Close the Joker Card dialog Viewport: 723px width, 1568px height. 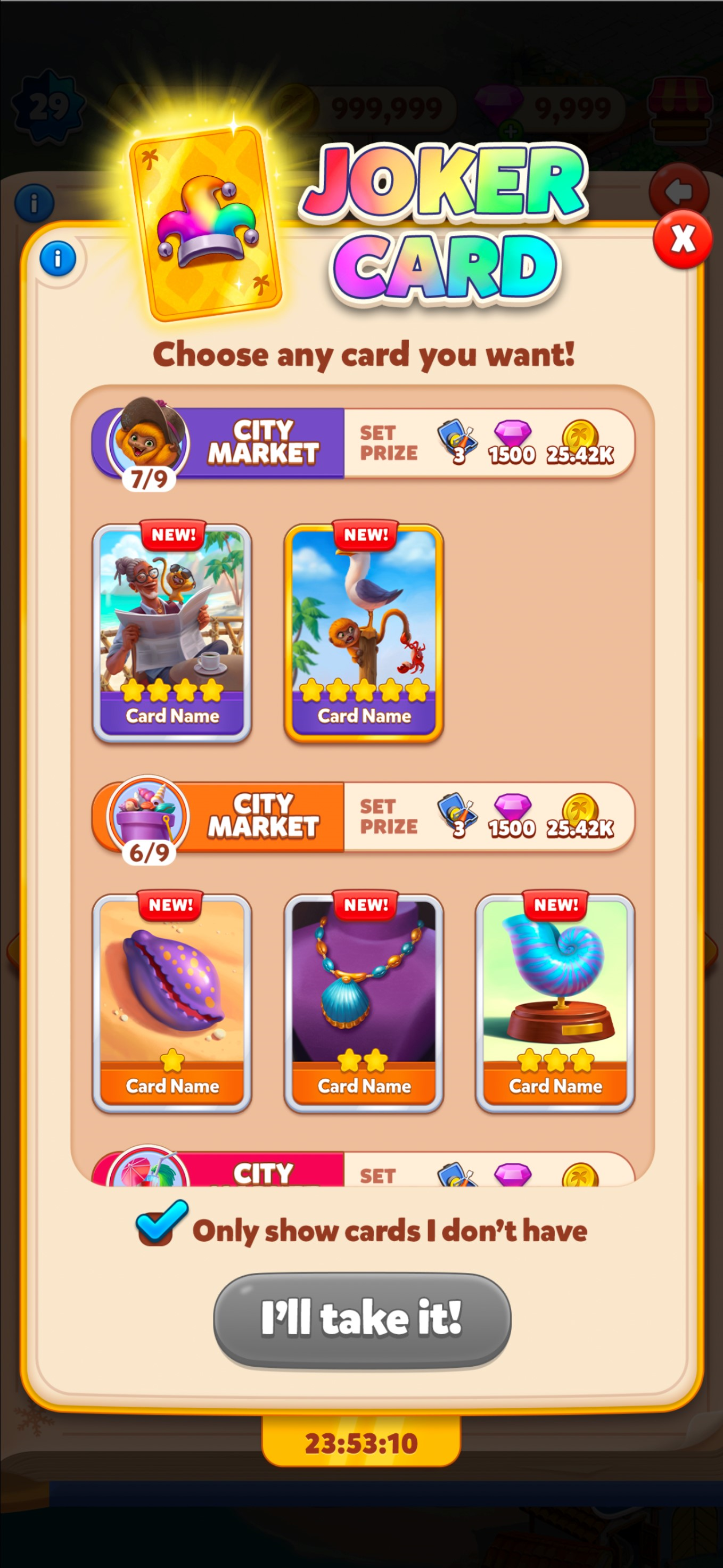pos(682,239)
